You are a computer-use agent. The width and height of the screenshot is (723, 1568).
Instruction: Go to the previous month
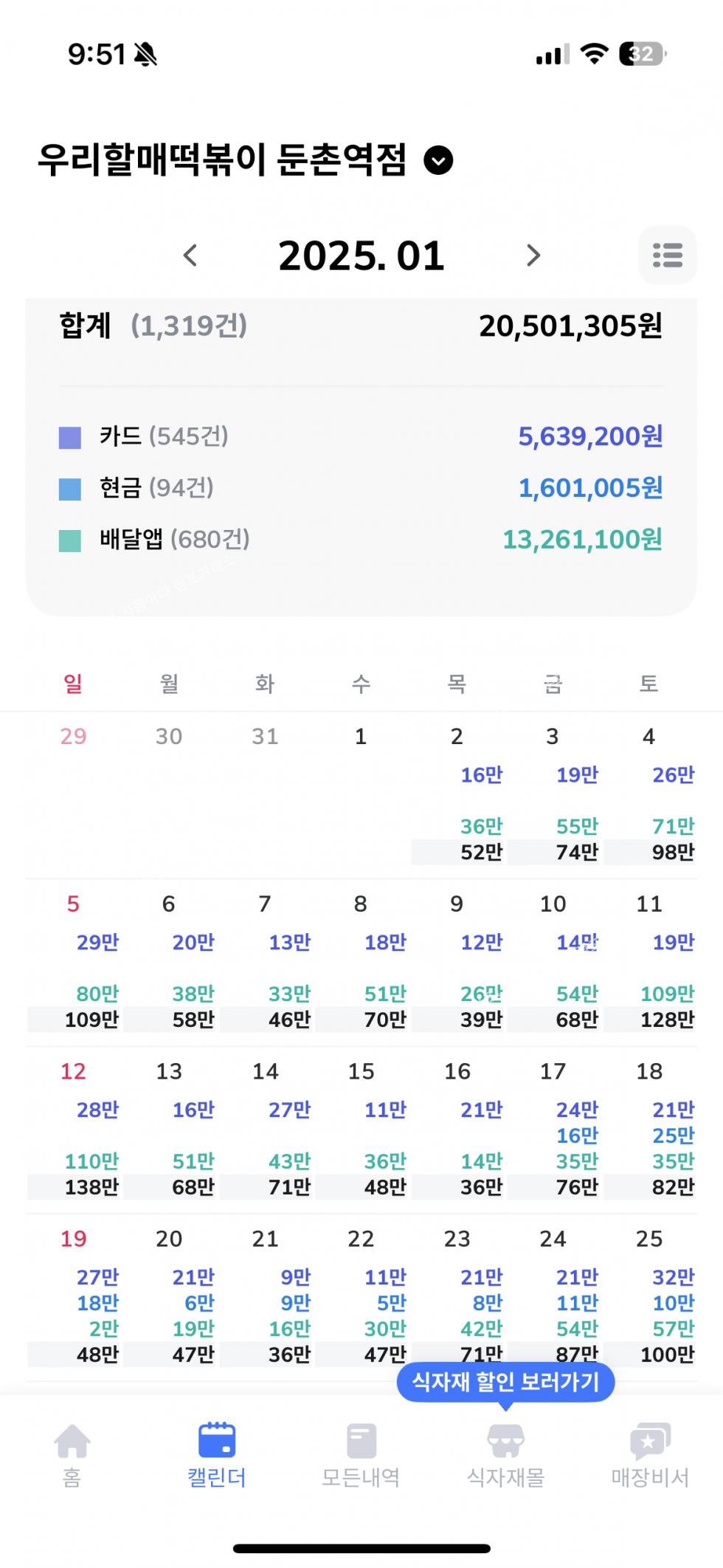[x=190, y=255]
